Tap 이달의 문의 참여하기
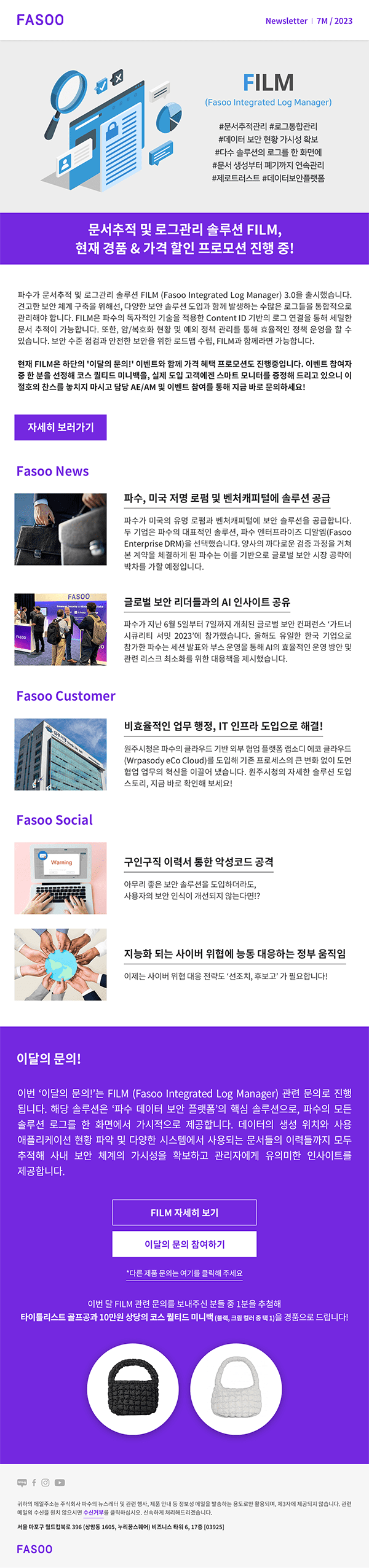369x1568 pixels. coord(184,1244)
